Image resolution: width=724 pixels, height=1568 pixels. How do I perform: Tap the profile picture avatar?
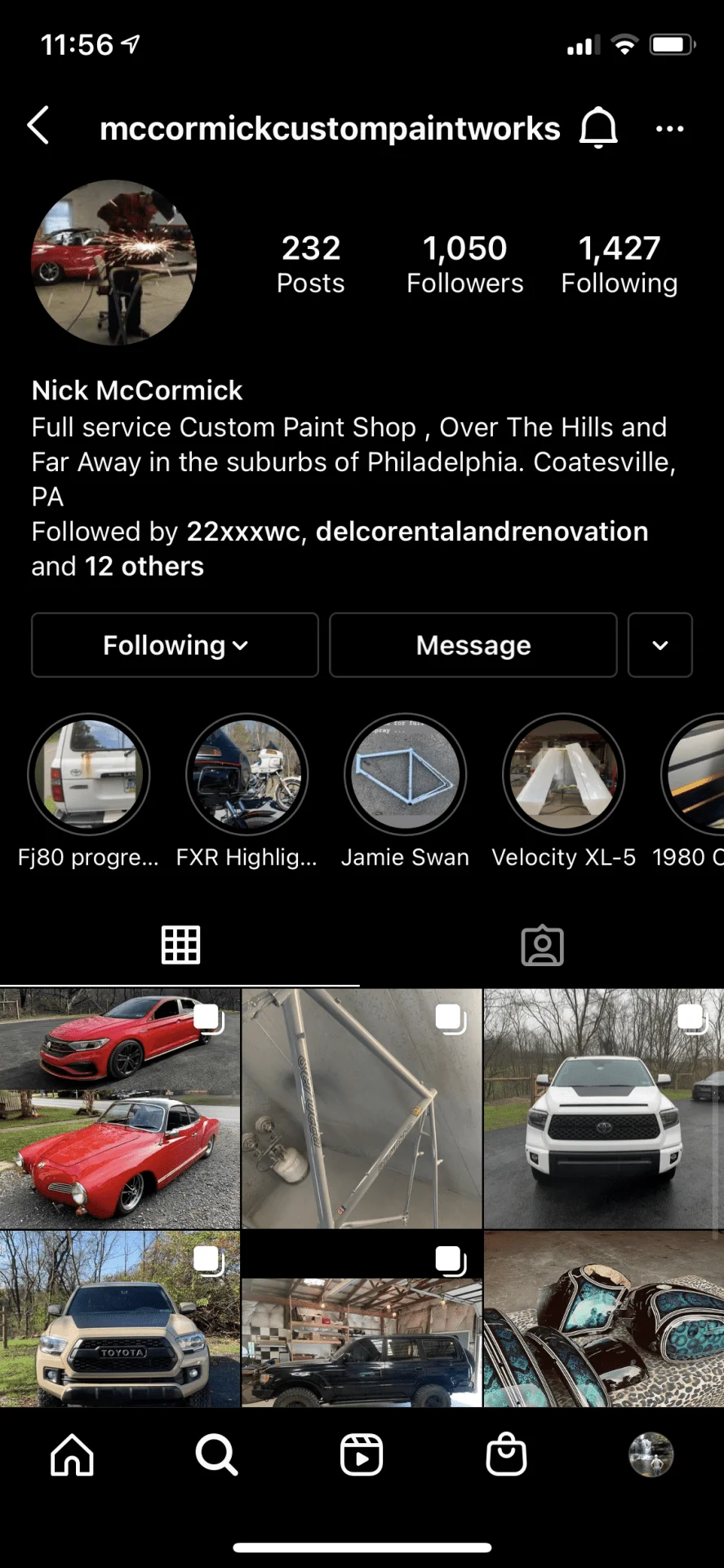114,263
